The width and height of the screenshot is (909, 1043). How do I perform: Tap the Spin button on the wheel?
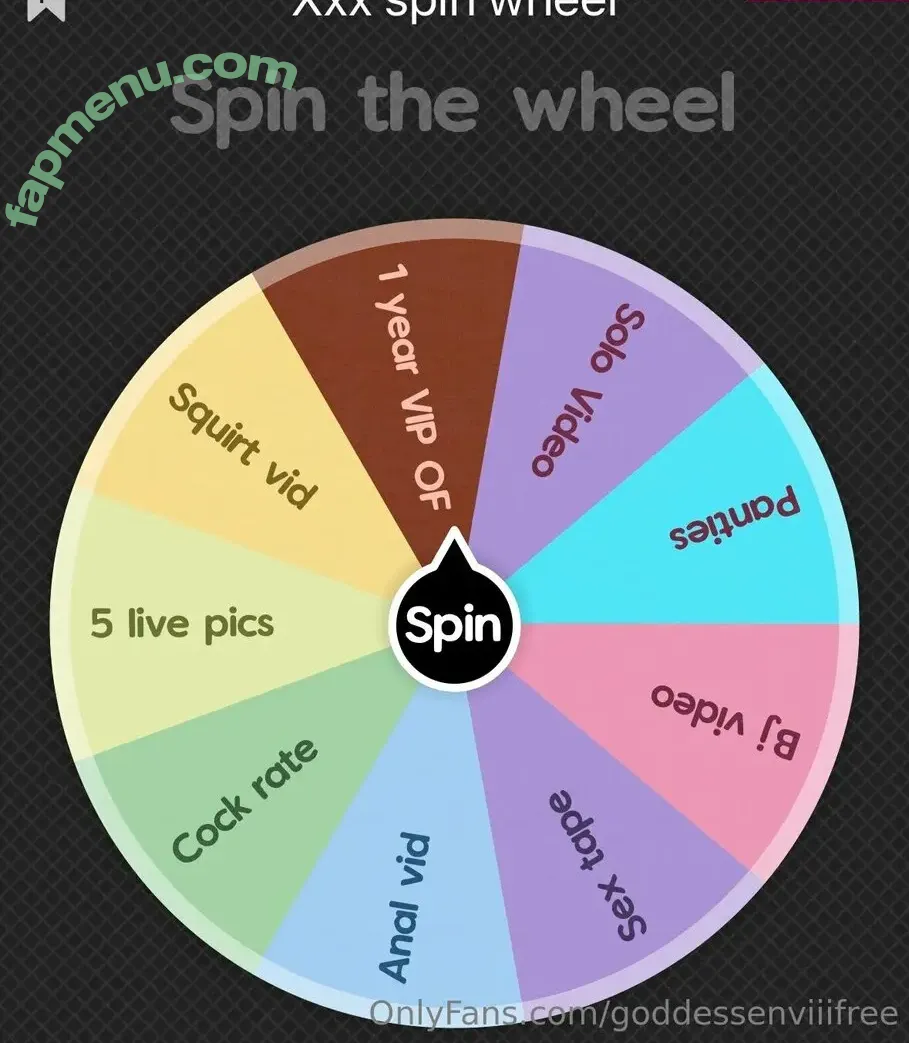pyautogui.click(x=455, y=624)
